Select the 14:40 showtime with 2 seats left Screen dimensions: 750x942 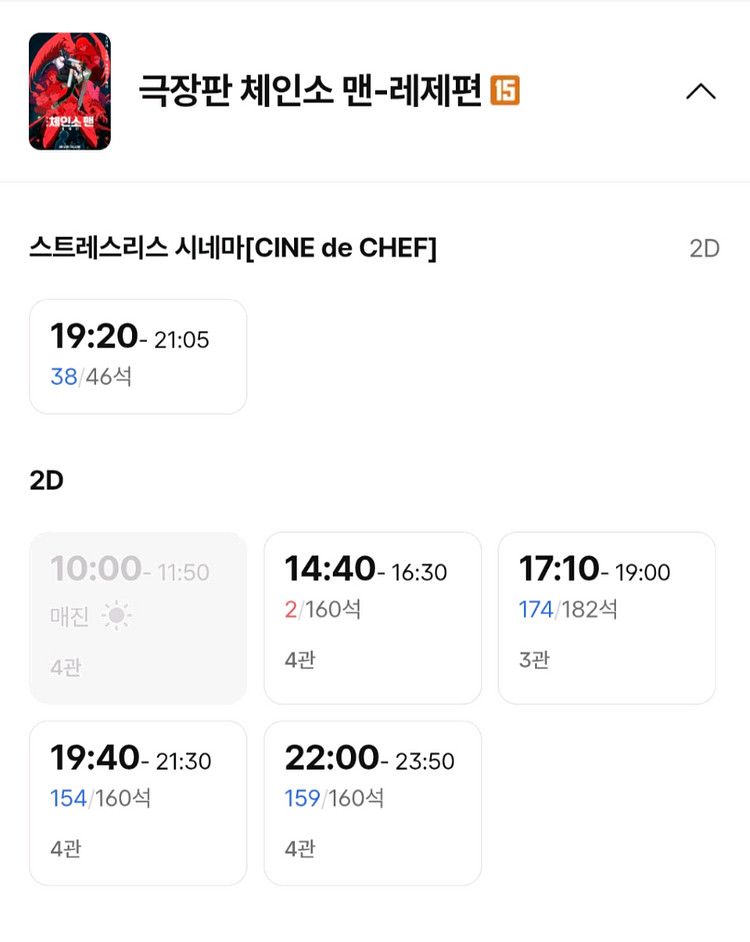[x=372, y=617]
